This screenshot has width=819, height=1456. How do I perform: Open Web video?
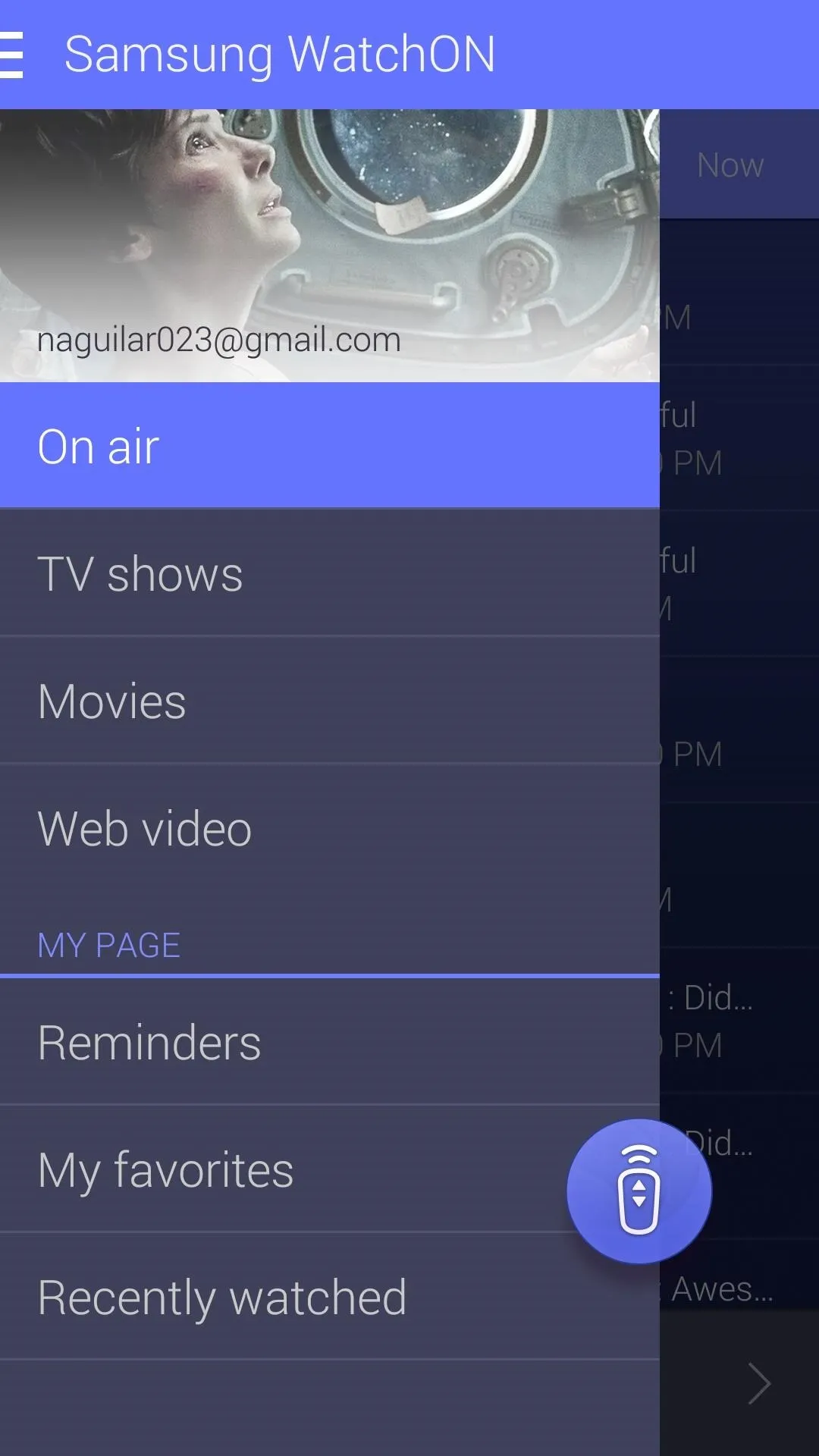[330, 828]
